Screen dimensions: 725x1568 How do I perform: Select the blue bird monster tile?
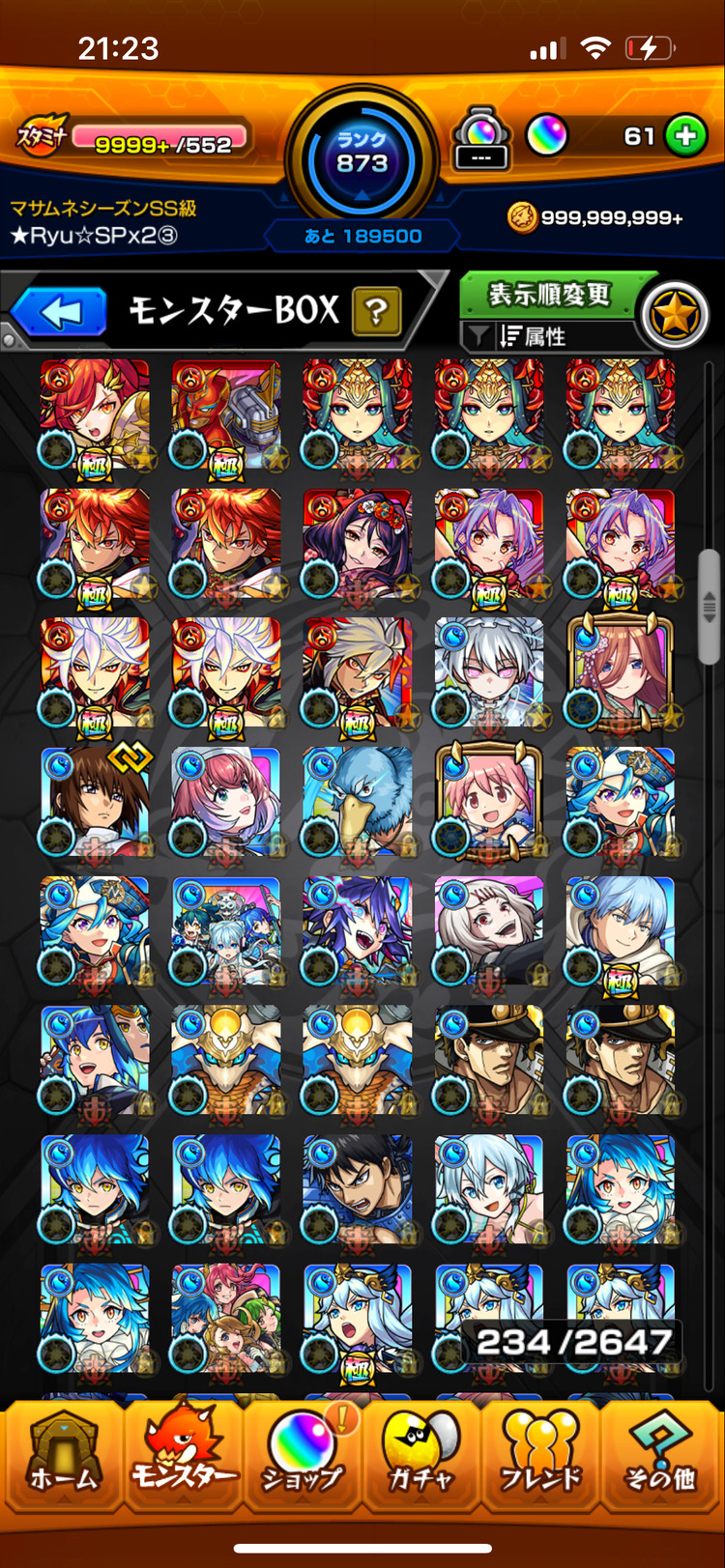(358, 803)
